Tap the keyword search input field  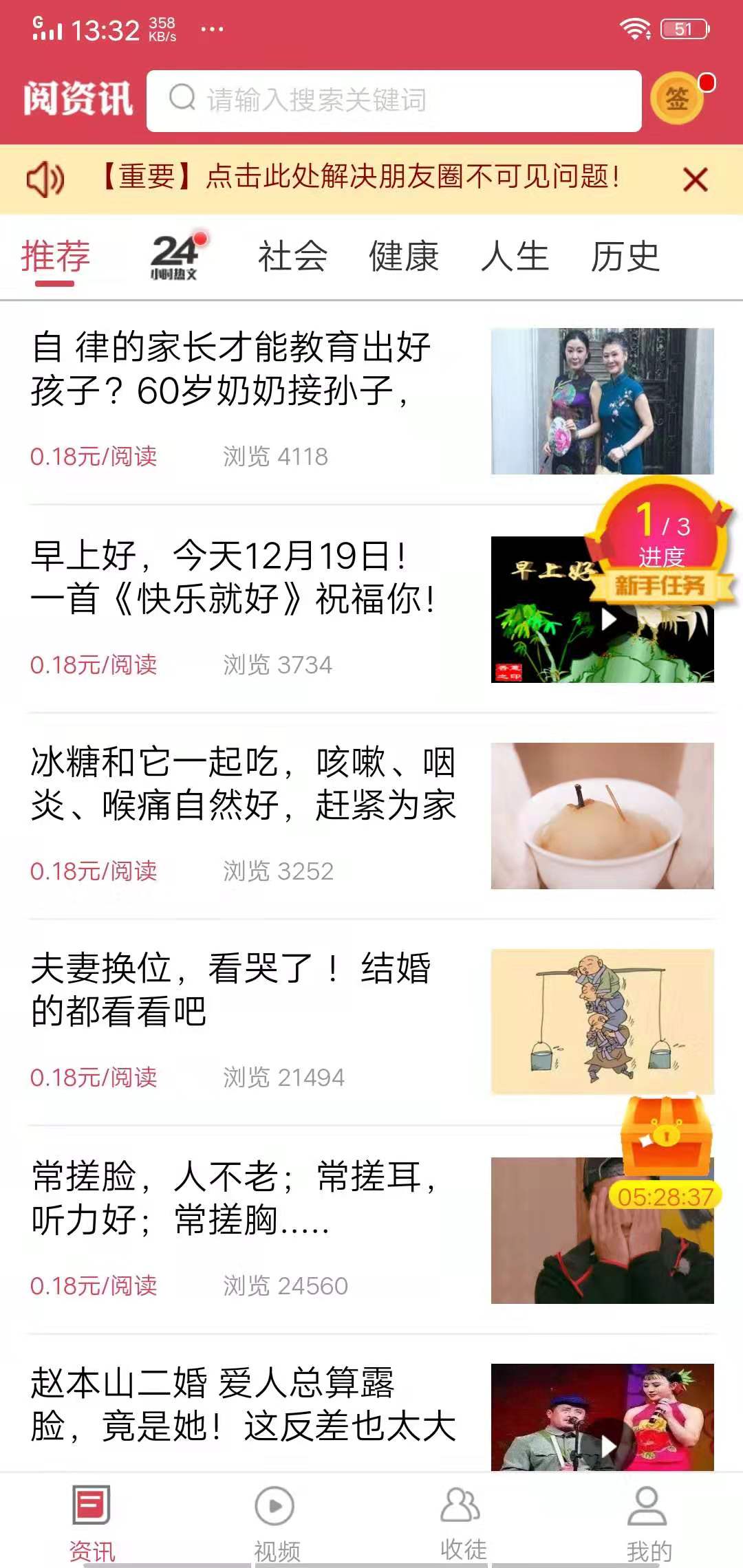pos(396,100)
